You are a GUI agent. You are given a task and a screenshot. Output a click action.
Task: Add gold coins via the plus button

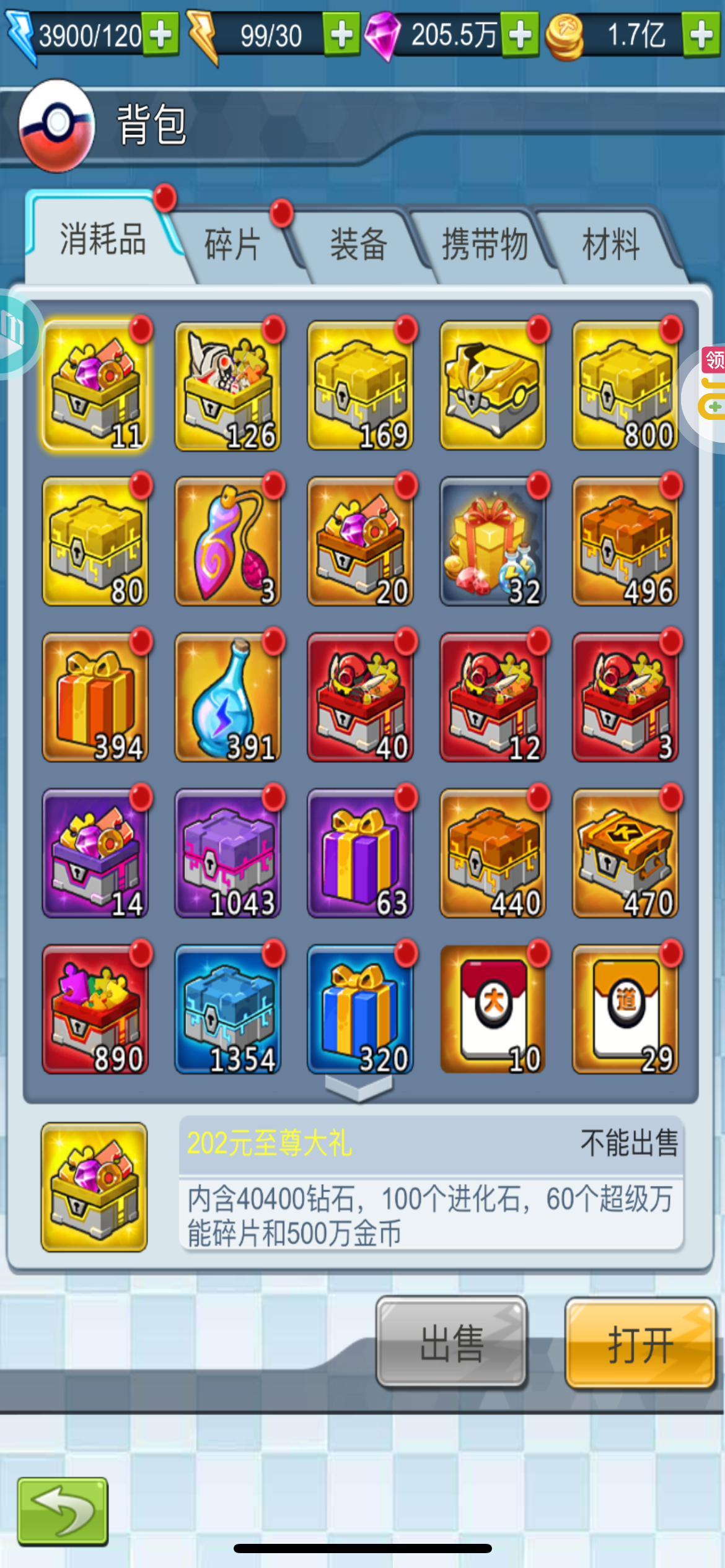(701, 35)
